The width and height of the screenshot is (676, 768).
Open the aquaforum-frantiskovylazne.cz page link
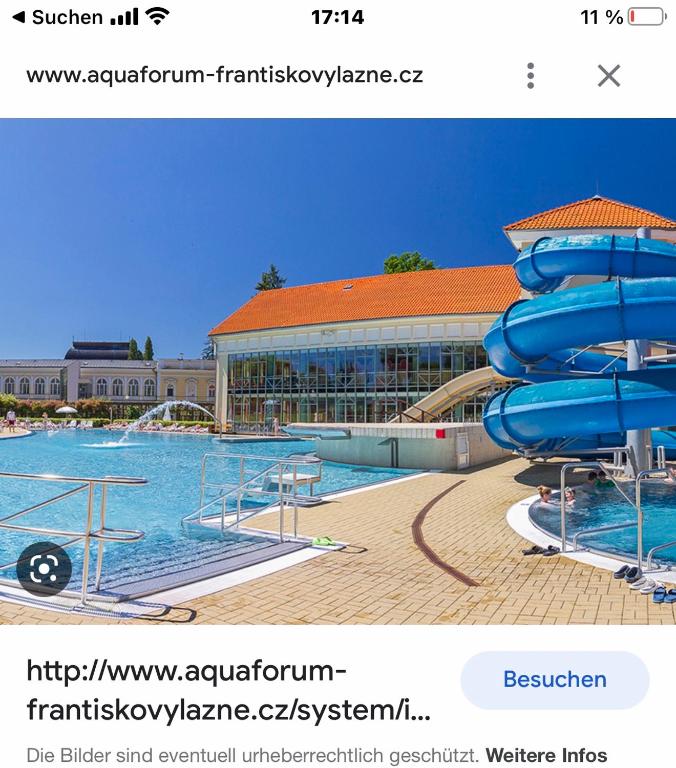click(x=228, y=690)
